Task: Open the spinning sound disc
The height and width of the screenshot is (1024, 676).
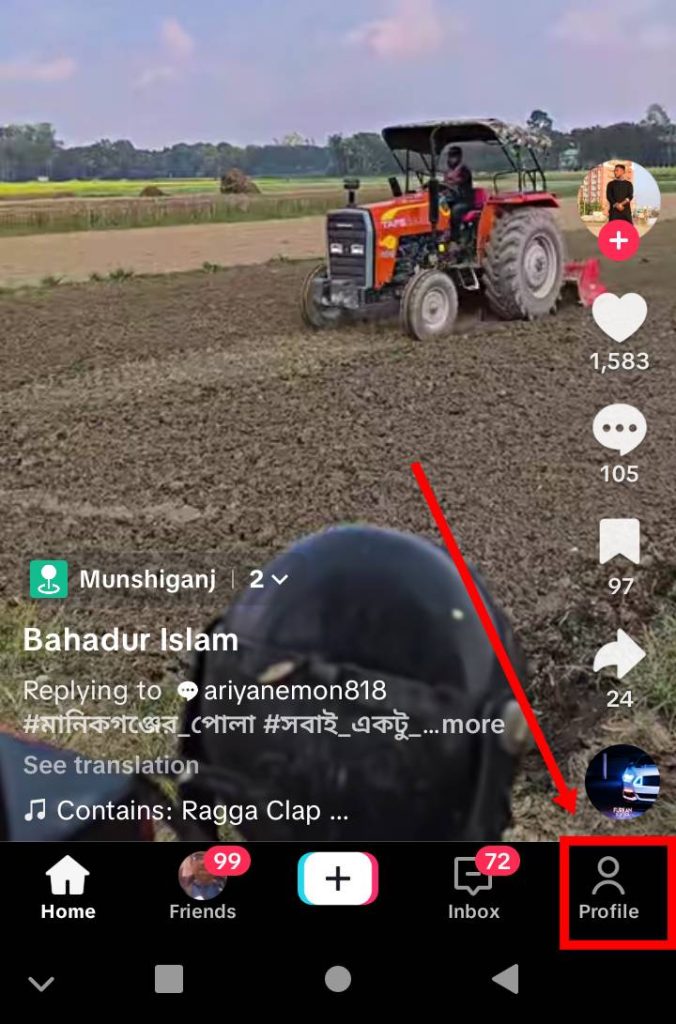Action: pos(621,782)
